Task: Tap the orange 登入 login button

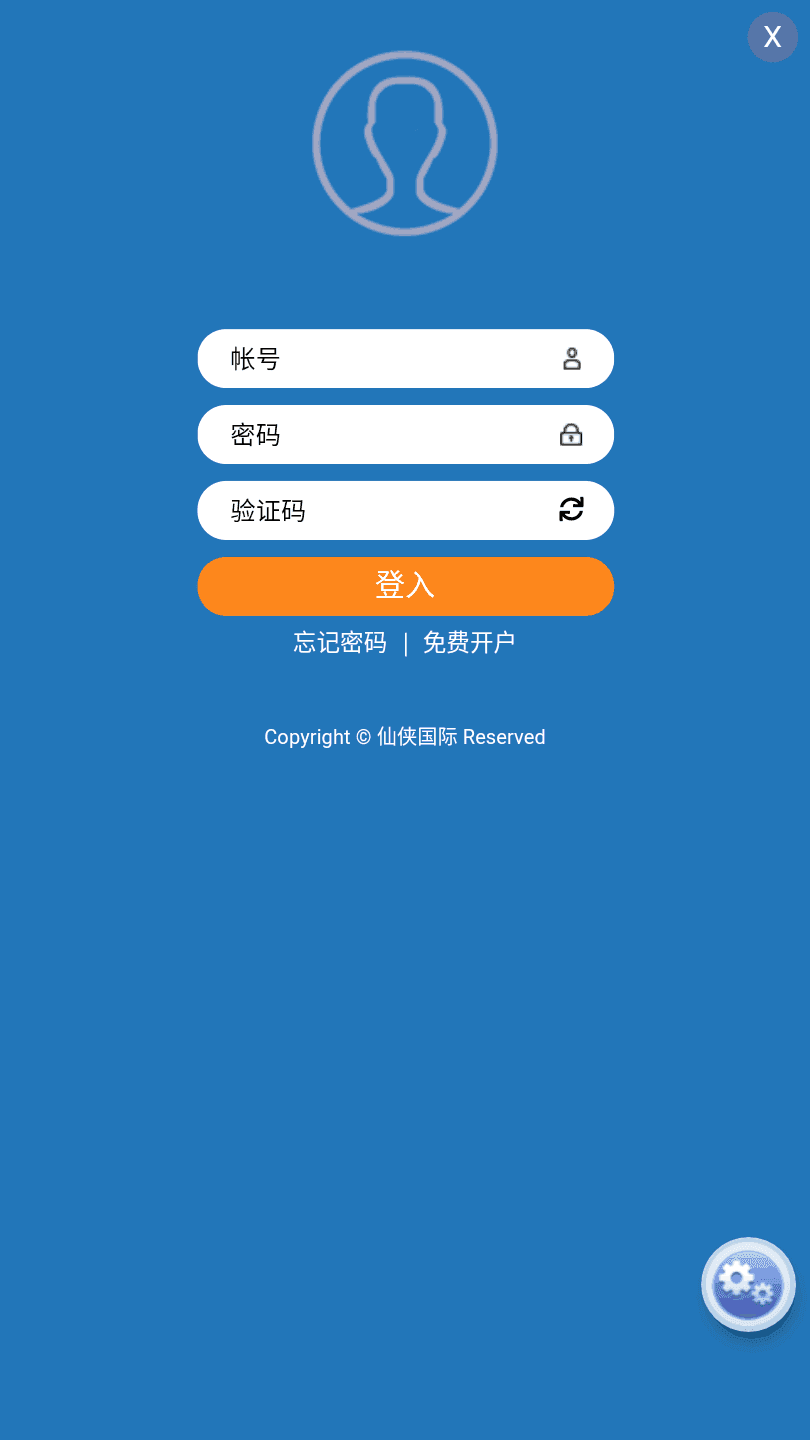Action: coord(405,586)
